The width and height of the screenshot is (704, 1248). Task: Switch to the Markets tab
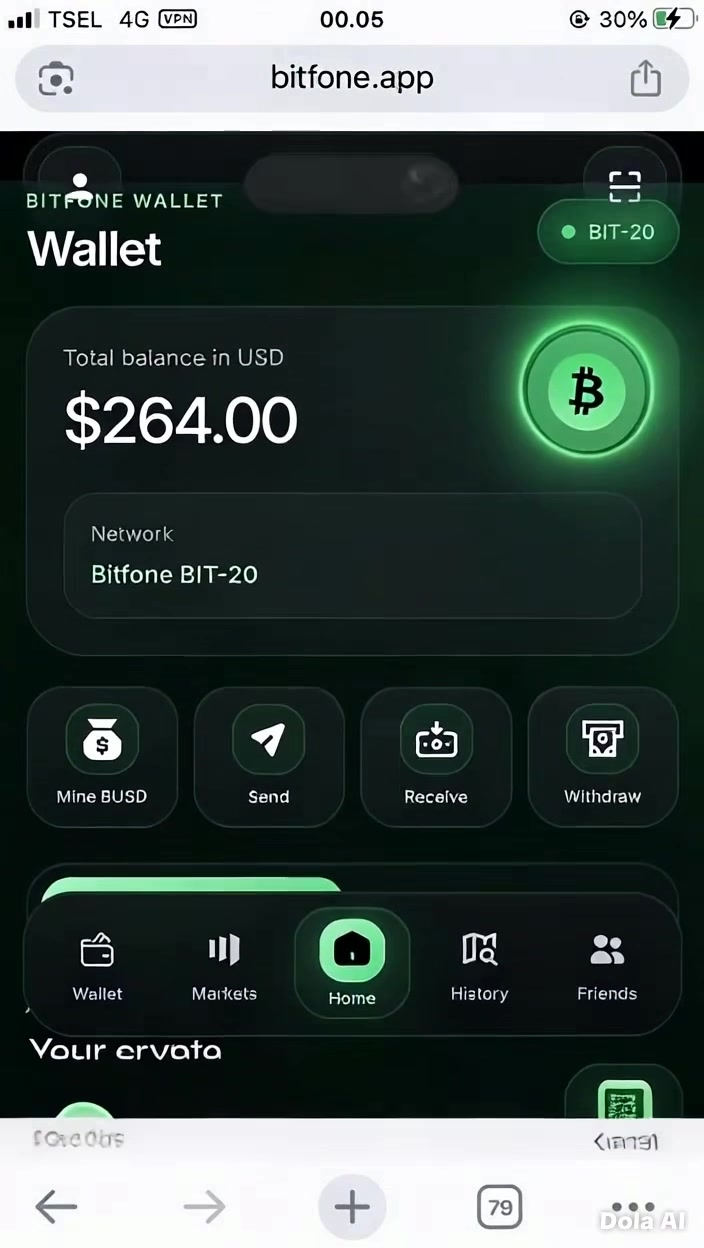(224, 966)
